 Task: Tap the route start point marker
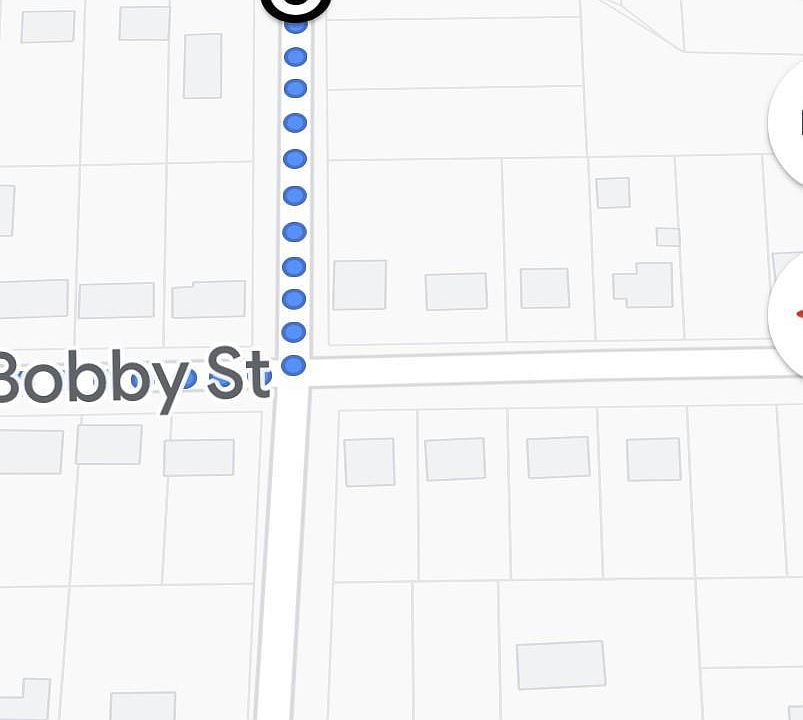pyautogui.click(x=295, y=6)
